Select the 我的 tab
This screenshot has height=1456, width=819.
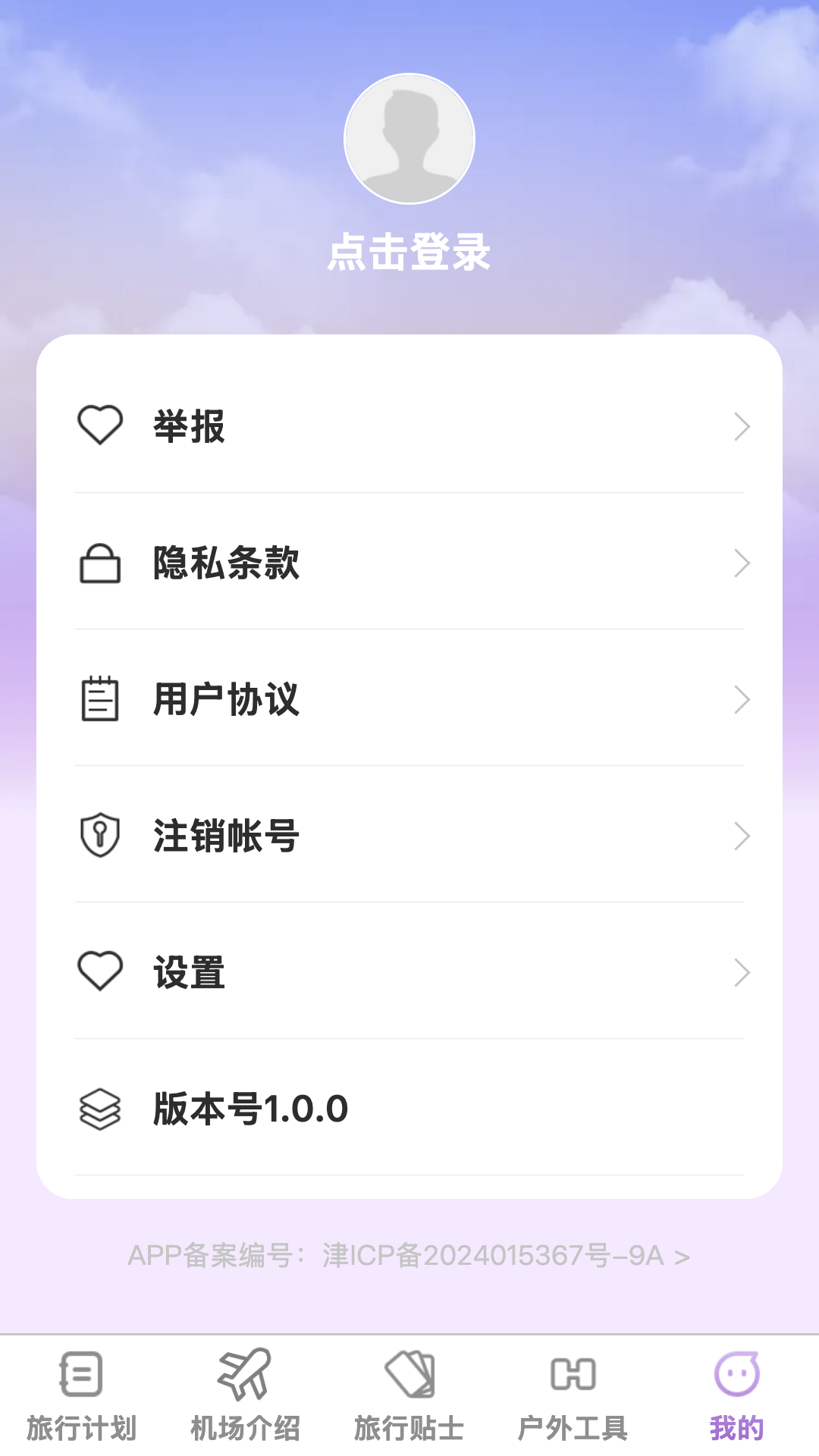pyautogui.click(x=736, y=1395)
